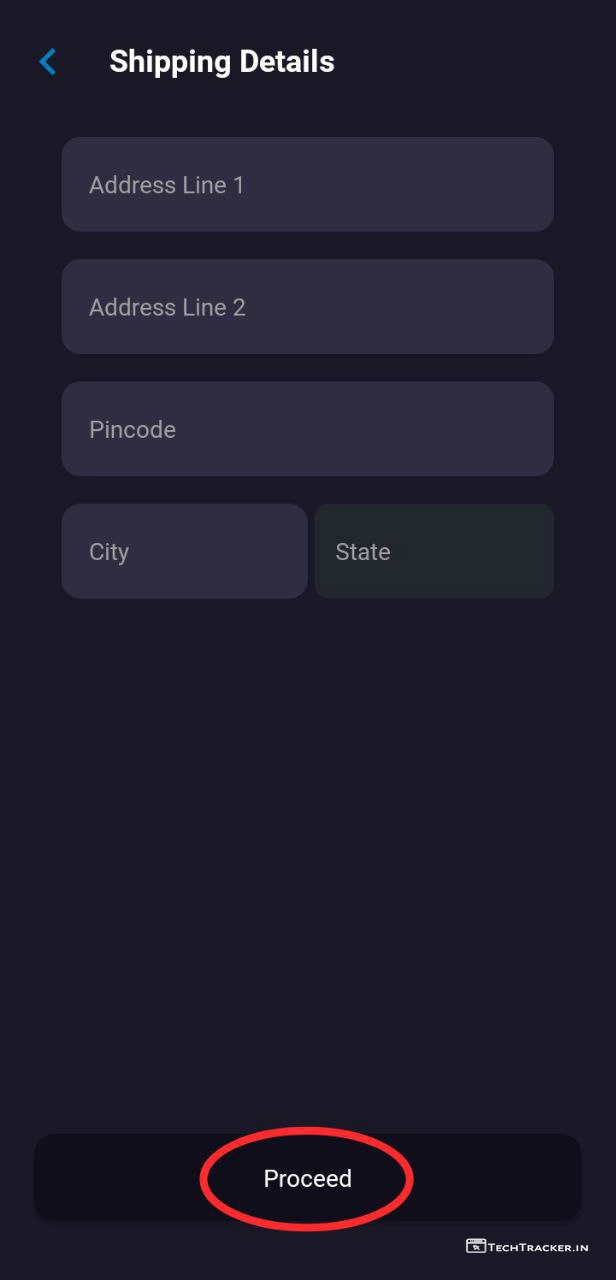The width and height of the screenshot is (616, 1280).
Task: Open the State field
Action: pos(434,551)
